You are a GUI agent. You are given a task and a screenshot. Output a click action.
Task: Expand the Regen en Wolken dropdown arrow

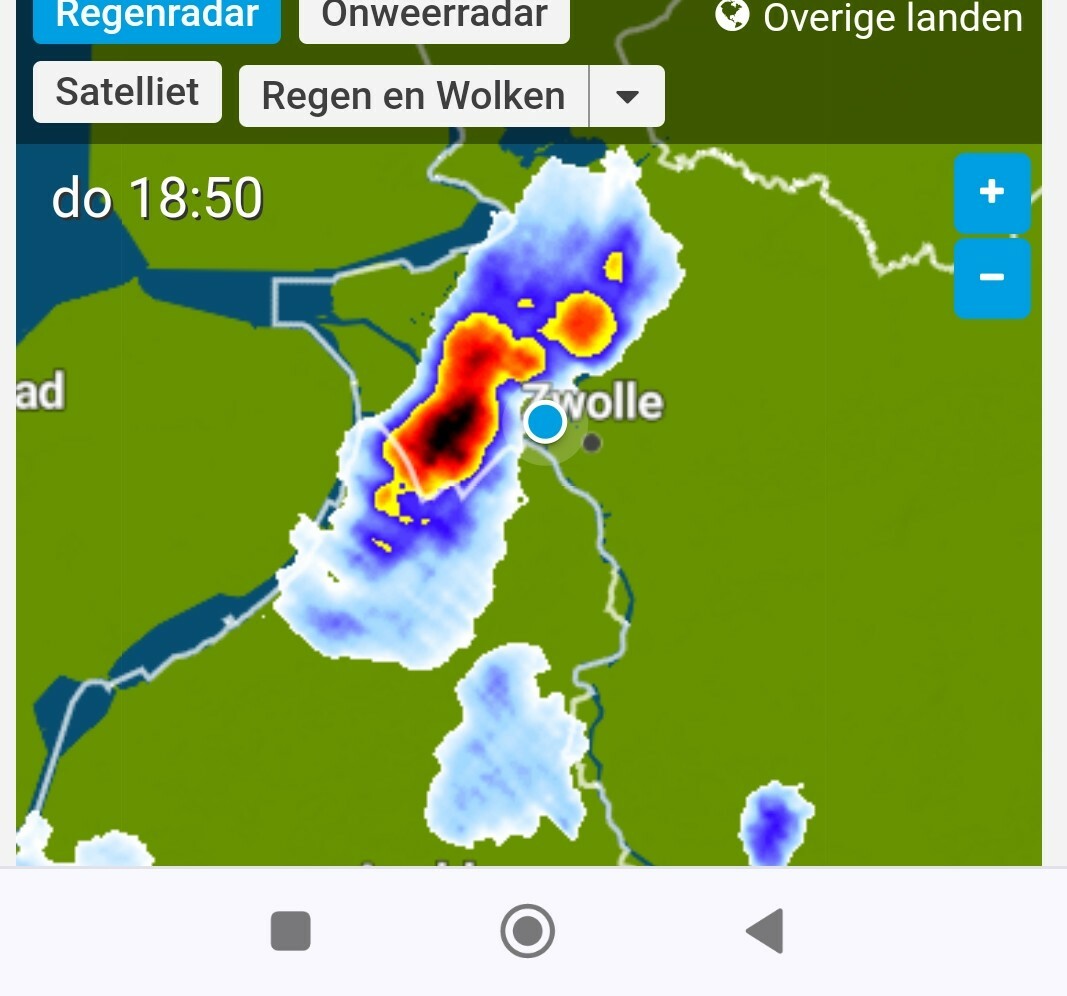pos(627,96)
